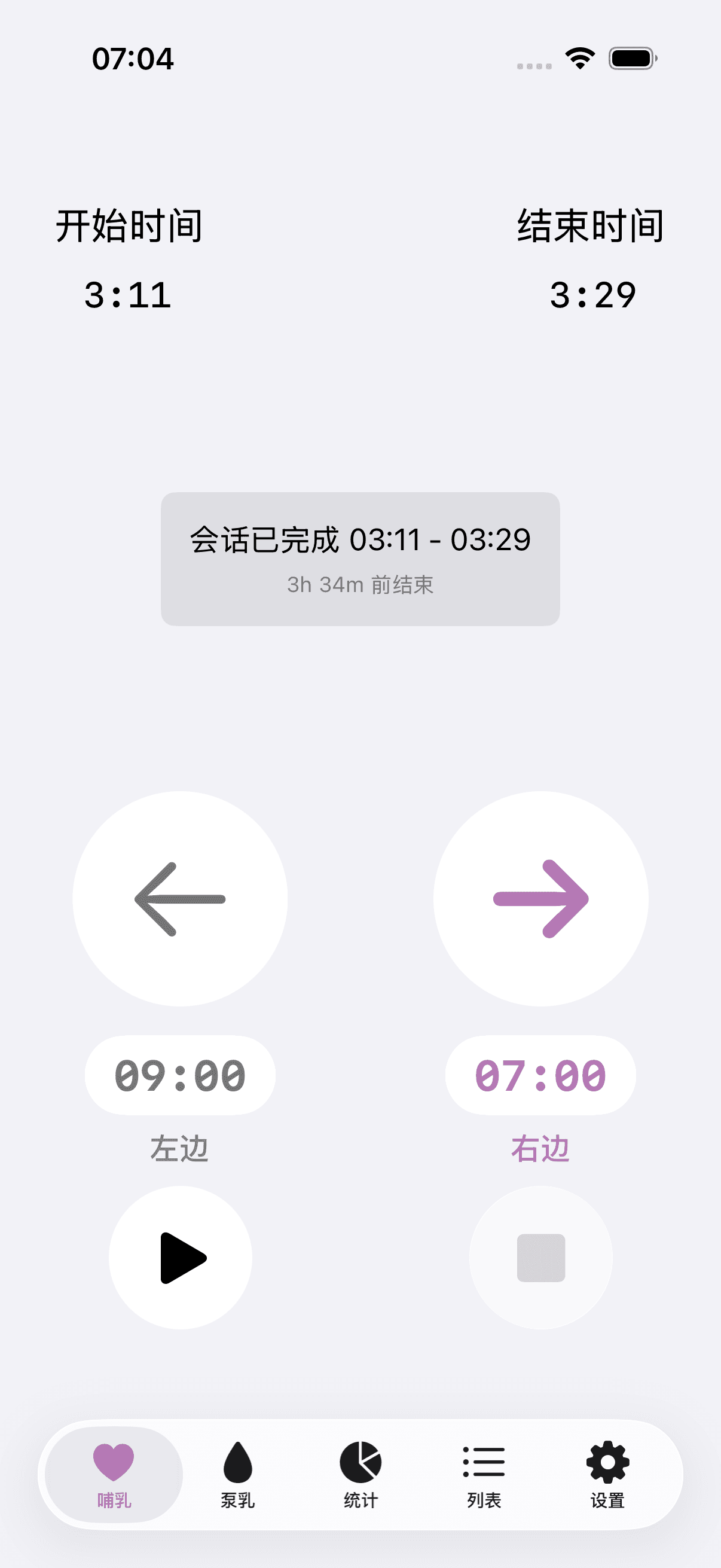Tap the gray left arrow for 左边 side
Image resolution: width=721 pixels, height=1568 pixels.
(180, 899)
